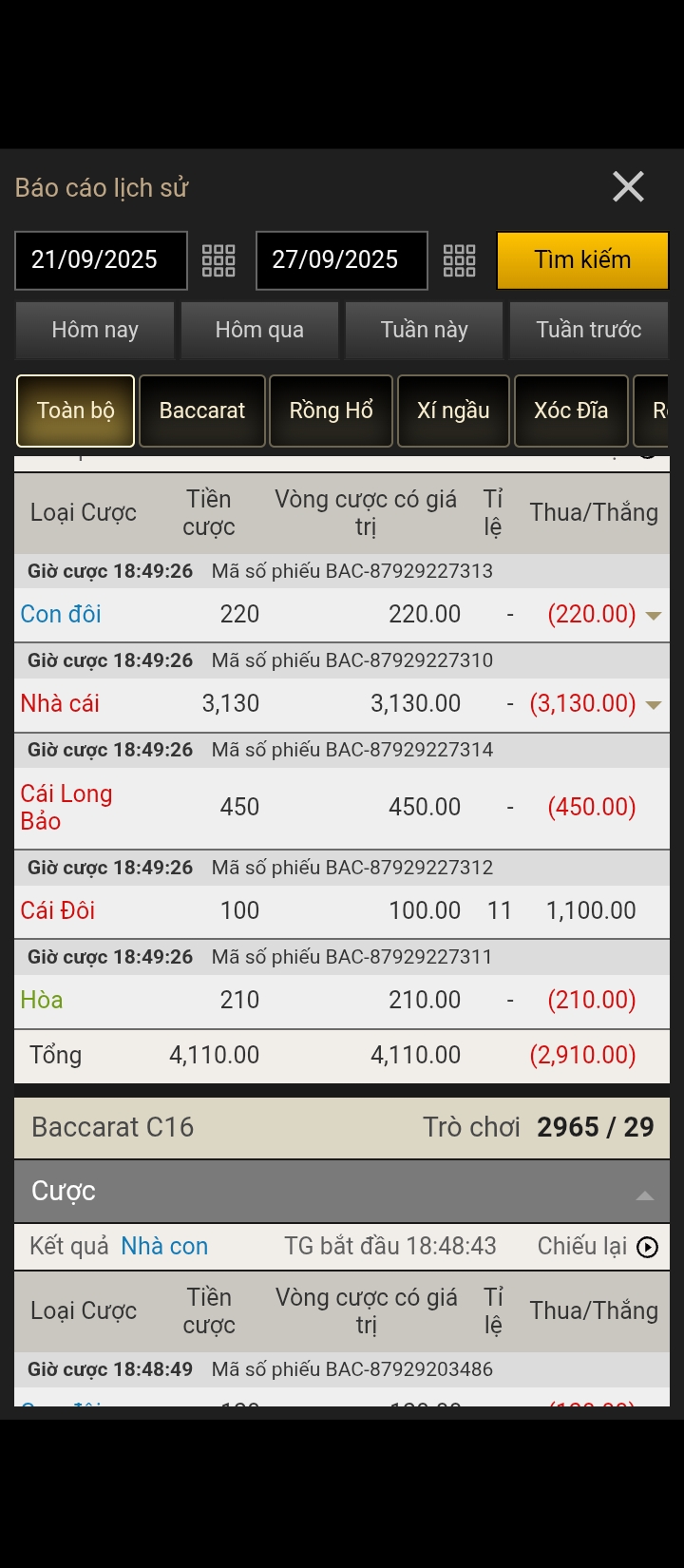Viewport: 684px width, 1568px height.
Task: Select the Hôm qua quick filter
Action: click(x=259, y=330)
